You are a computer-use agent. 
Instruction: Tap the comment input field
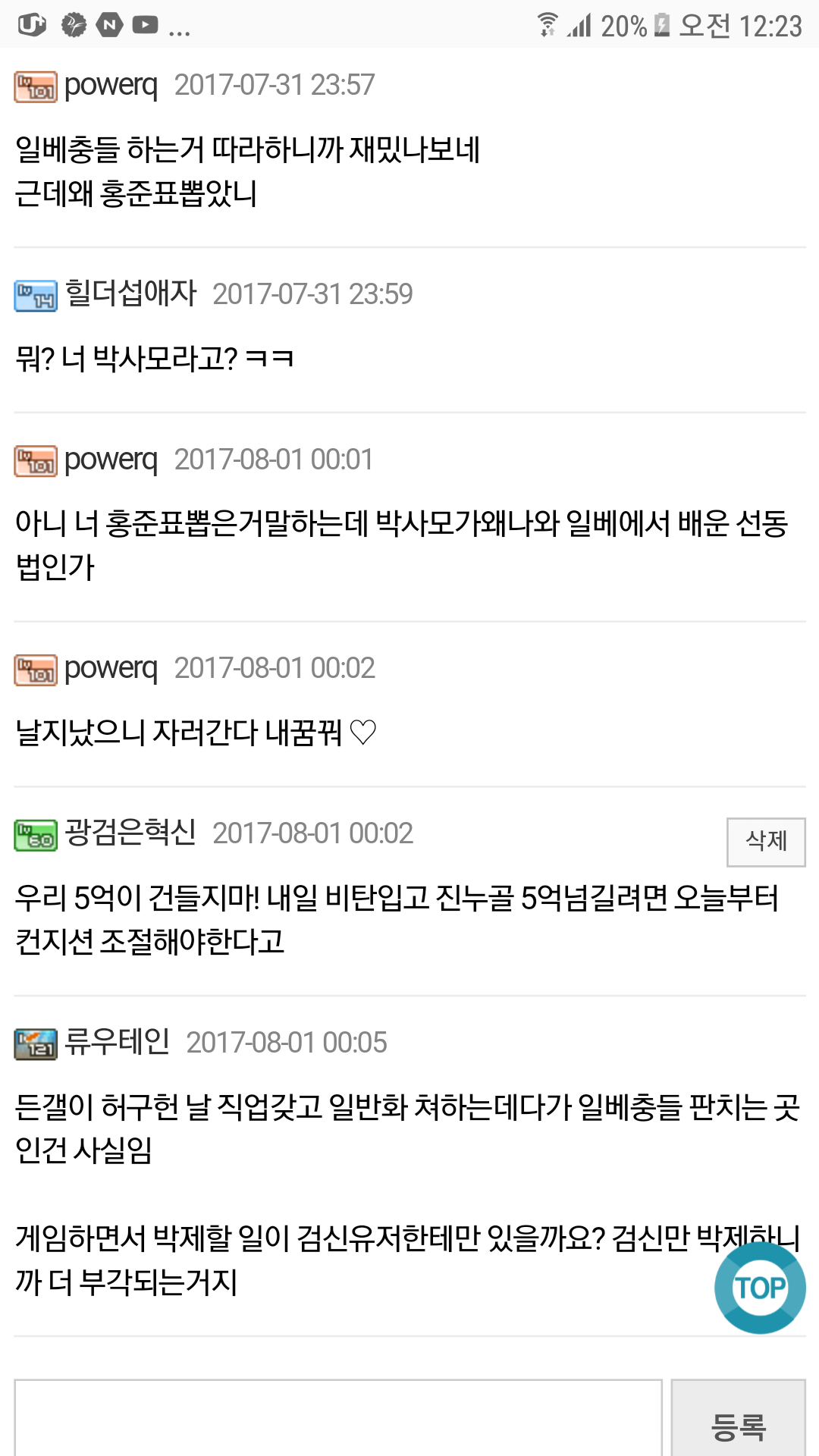(x=338, y=1418)
